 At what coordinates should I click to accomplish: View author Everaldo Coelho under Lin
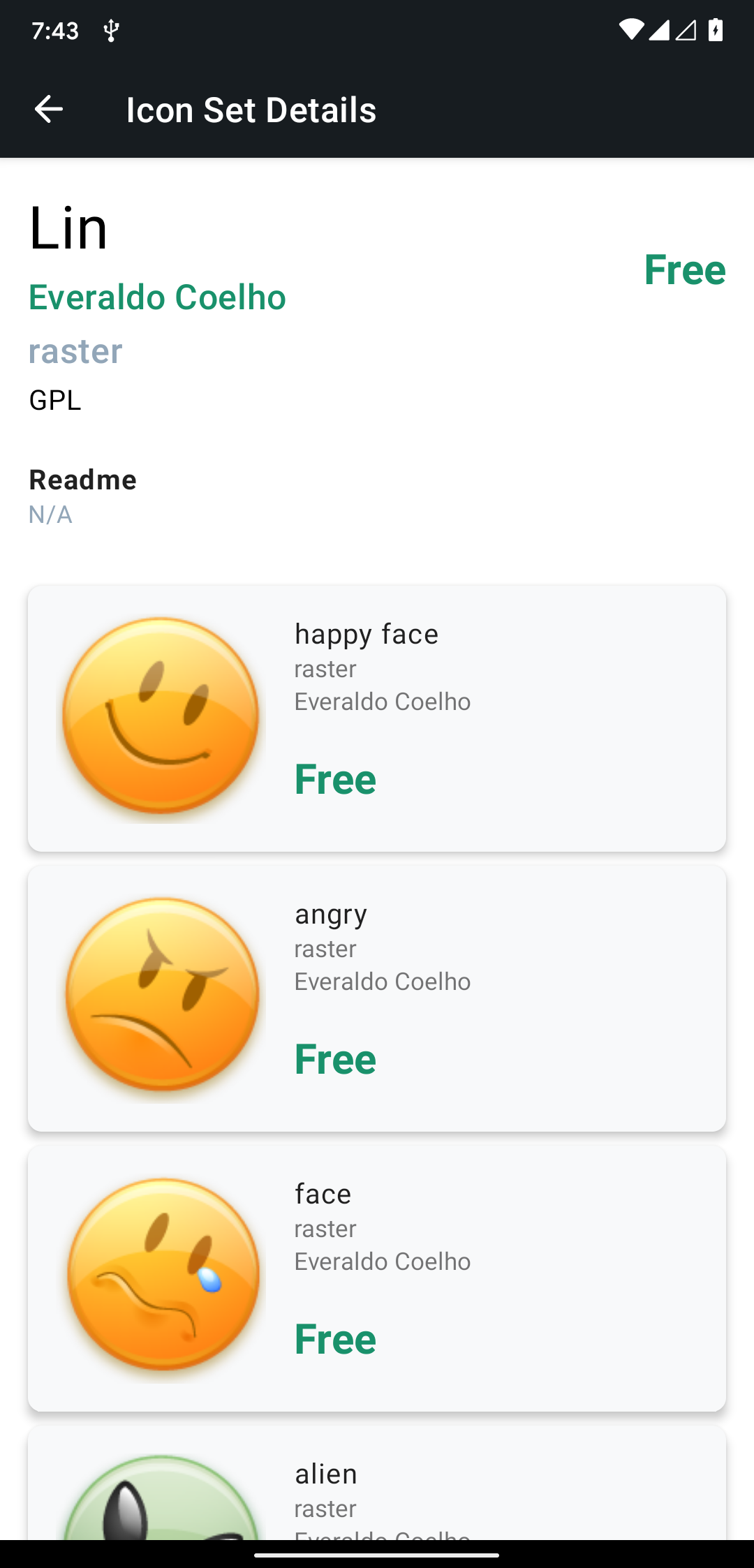coord(157,297)
